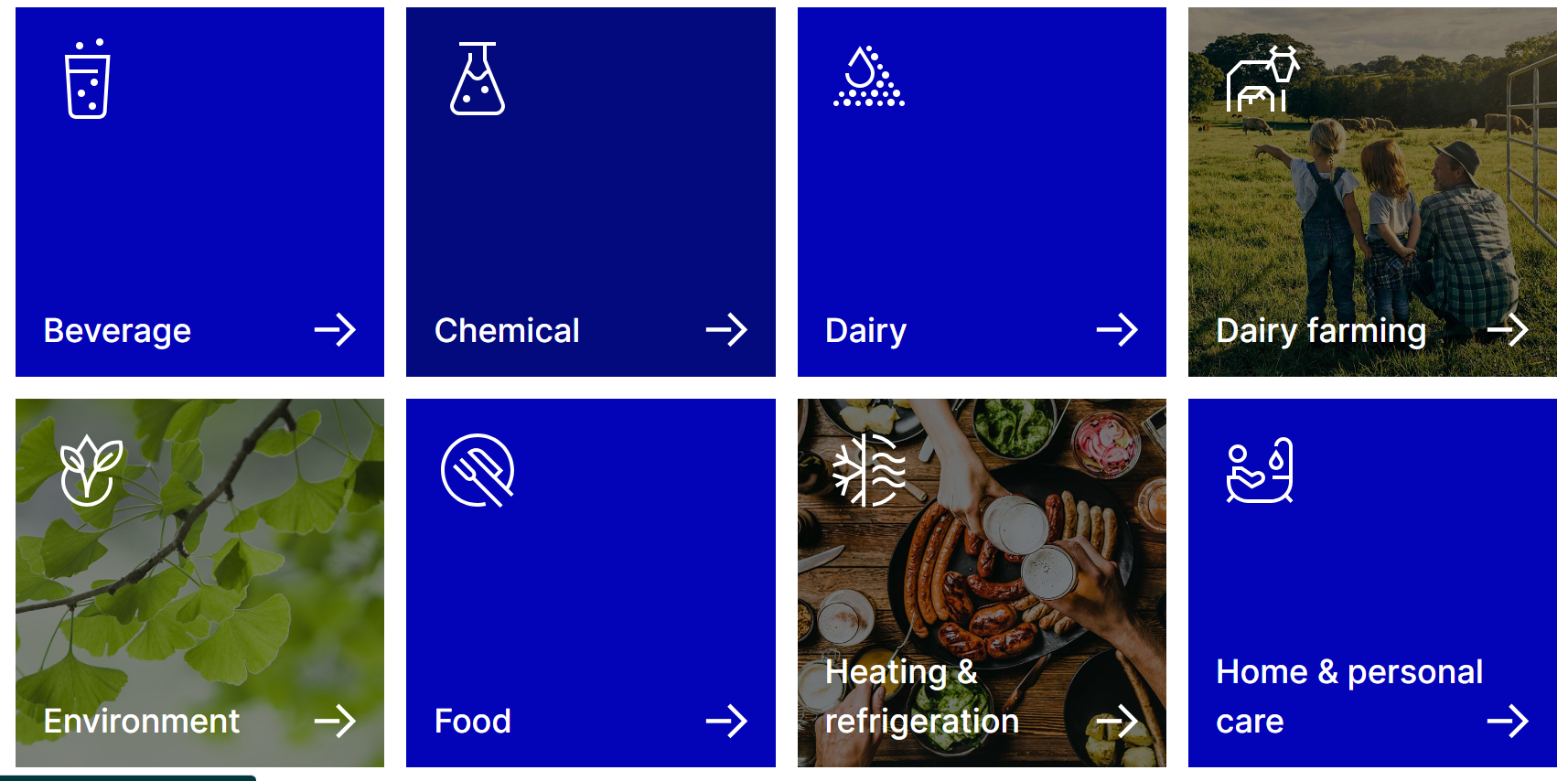Open the Dairy farming tile
Image resolution: width=1568 pixels, height=781 pixels.
click(x=1372, y=192)
